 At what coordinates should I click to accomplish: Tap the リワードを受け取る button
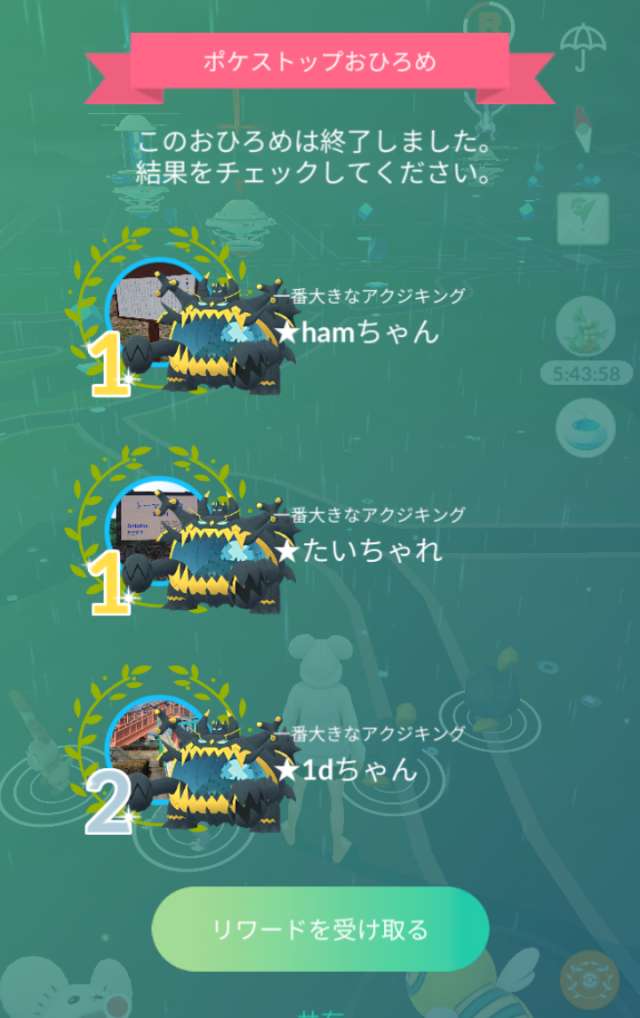(320, 930)
